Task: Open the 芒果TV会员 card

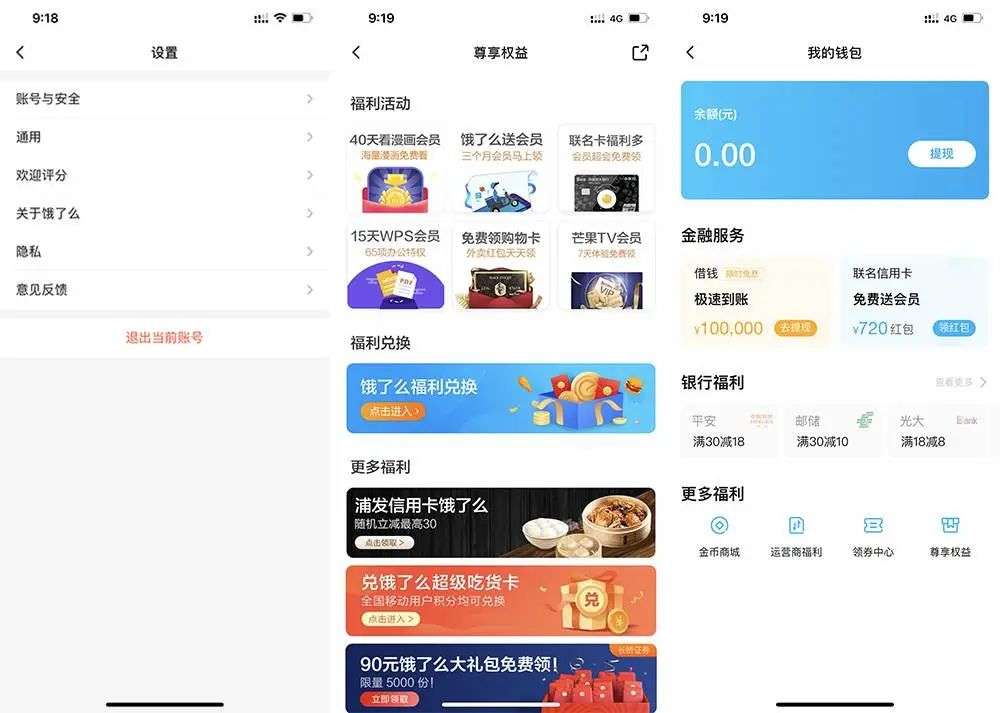Action: 606,265
